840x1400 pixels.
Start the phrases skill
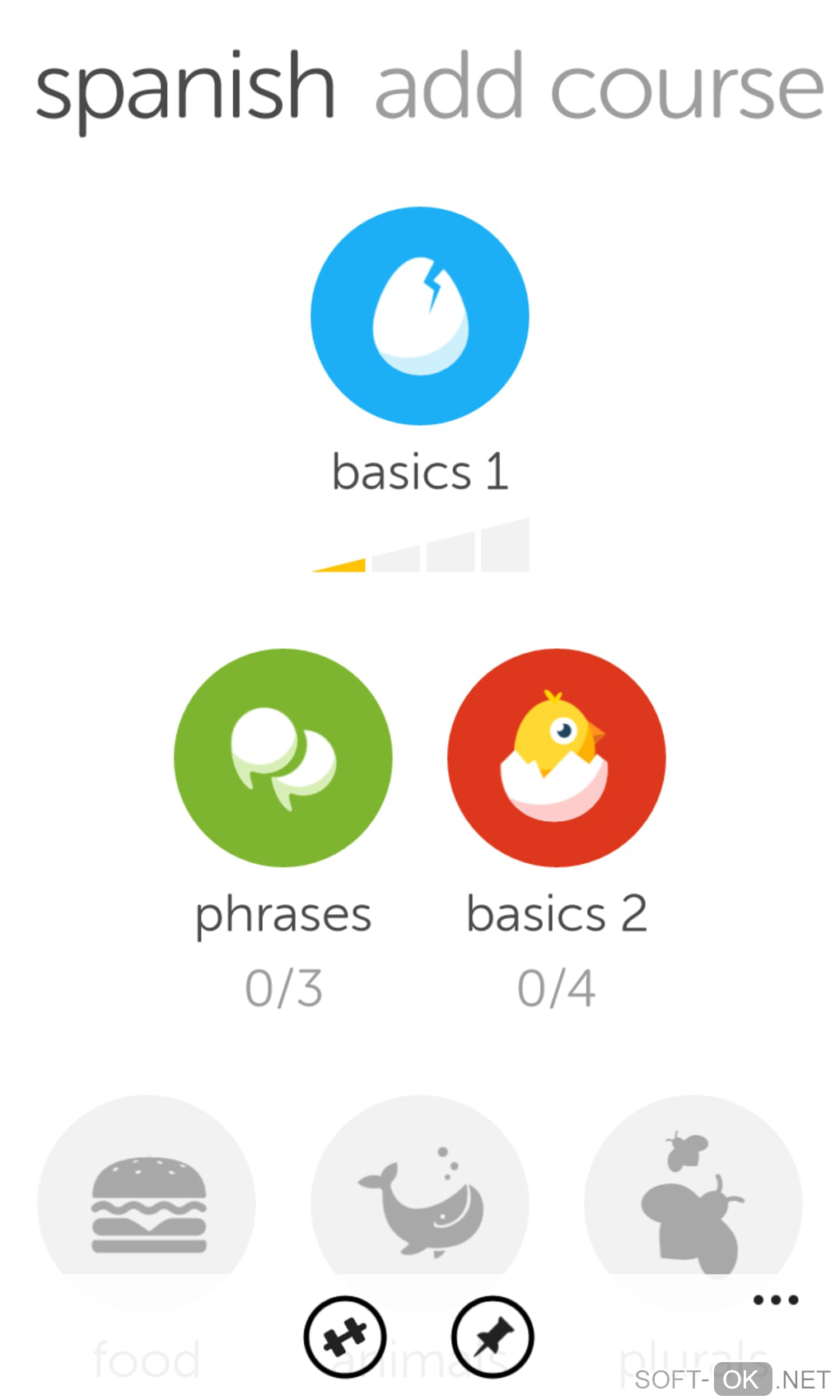point(282,758)
